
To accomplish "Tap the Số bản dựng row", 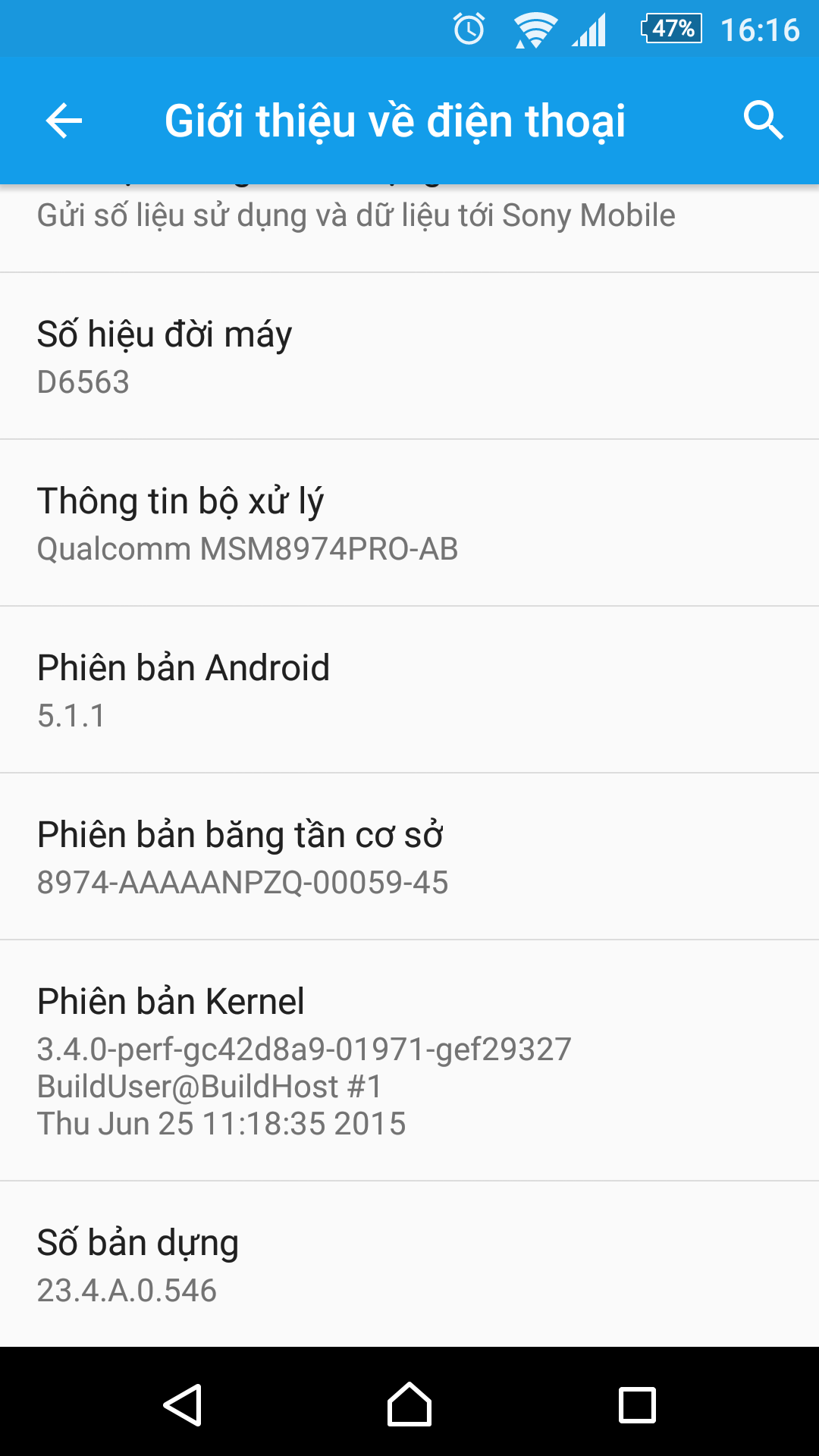I will pyautogui.click(x=409, y=1264).
